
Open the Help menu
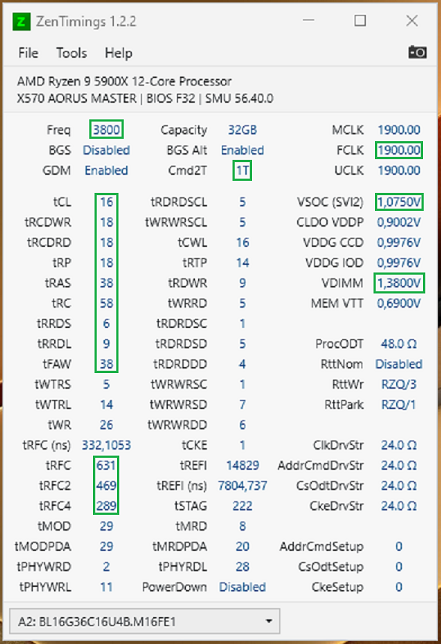(x=118, y=53)
